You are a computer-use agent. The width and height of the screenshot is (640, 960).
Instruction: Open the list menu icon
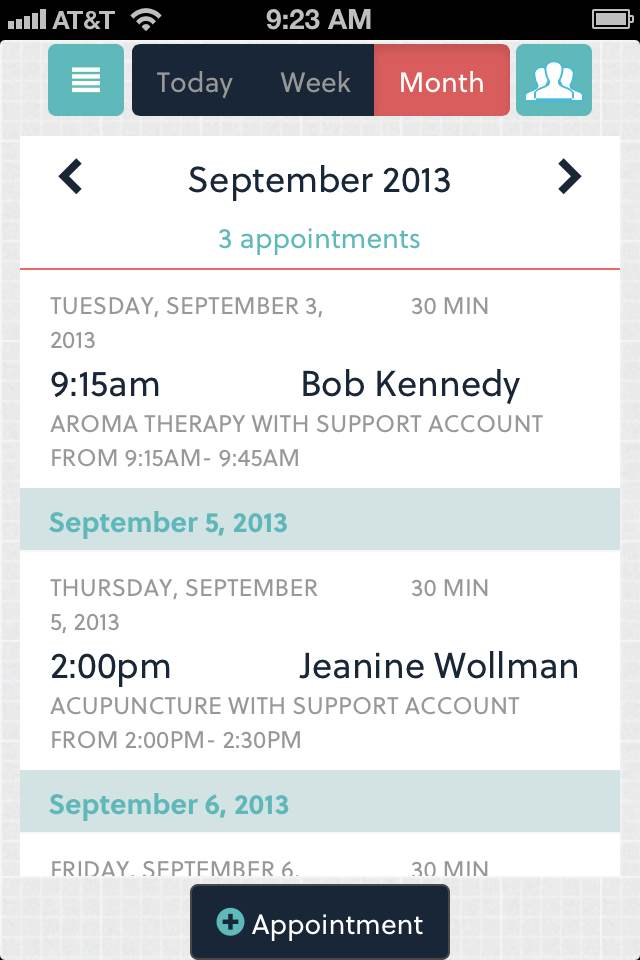tap(86, 80)
